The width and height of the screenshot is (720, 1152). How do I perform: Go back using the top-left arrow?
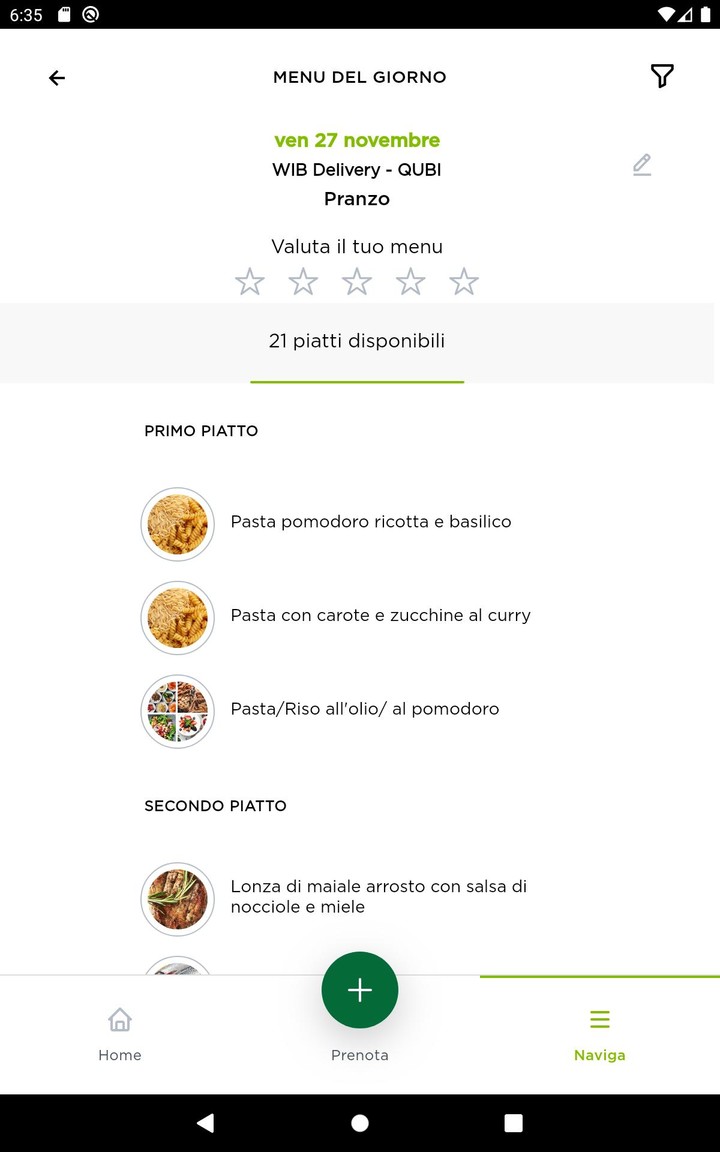click(57, 78)
